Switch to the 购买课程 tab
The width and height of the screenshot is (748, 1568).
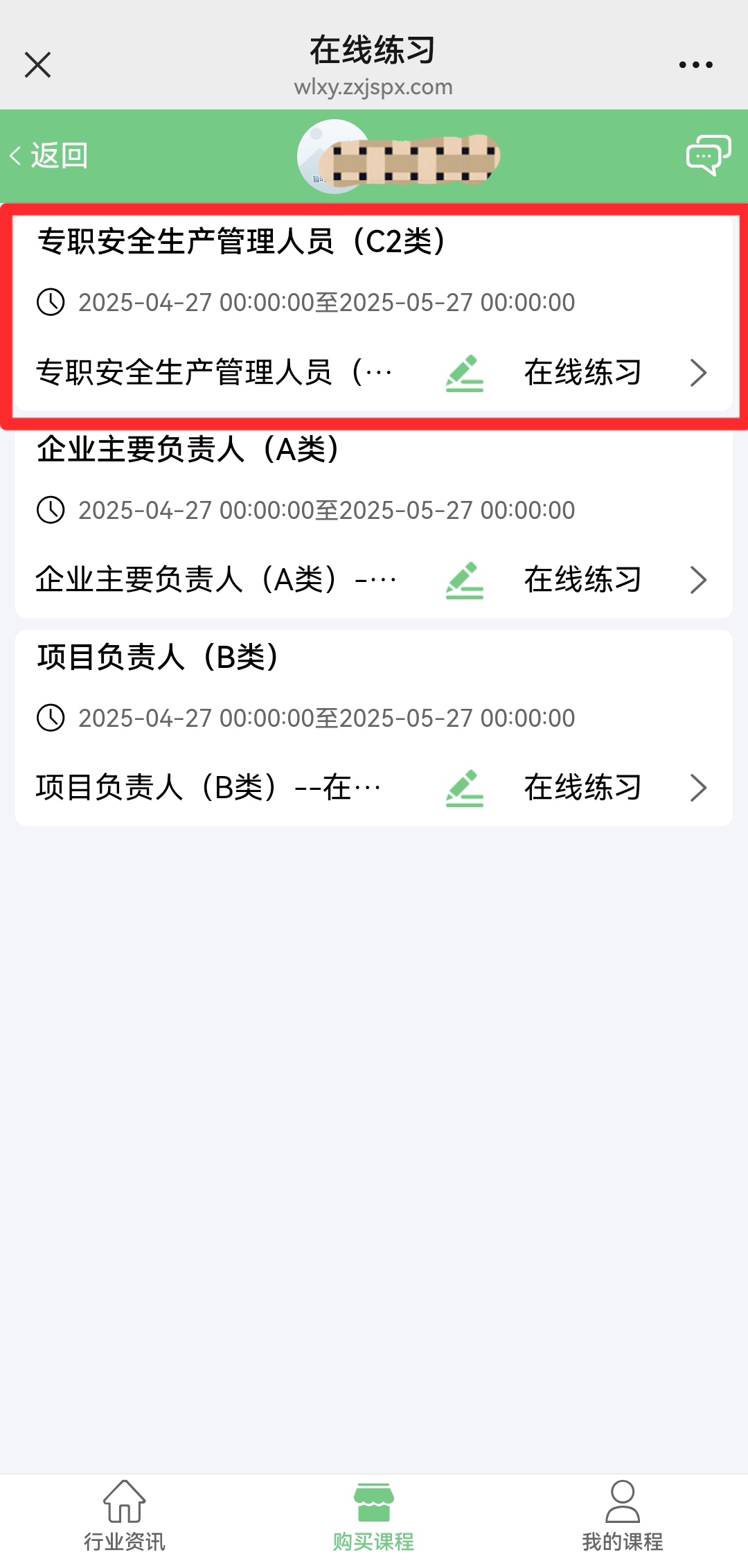pos(373,1516)
